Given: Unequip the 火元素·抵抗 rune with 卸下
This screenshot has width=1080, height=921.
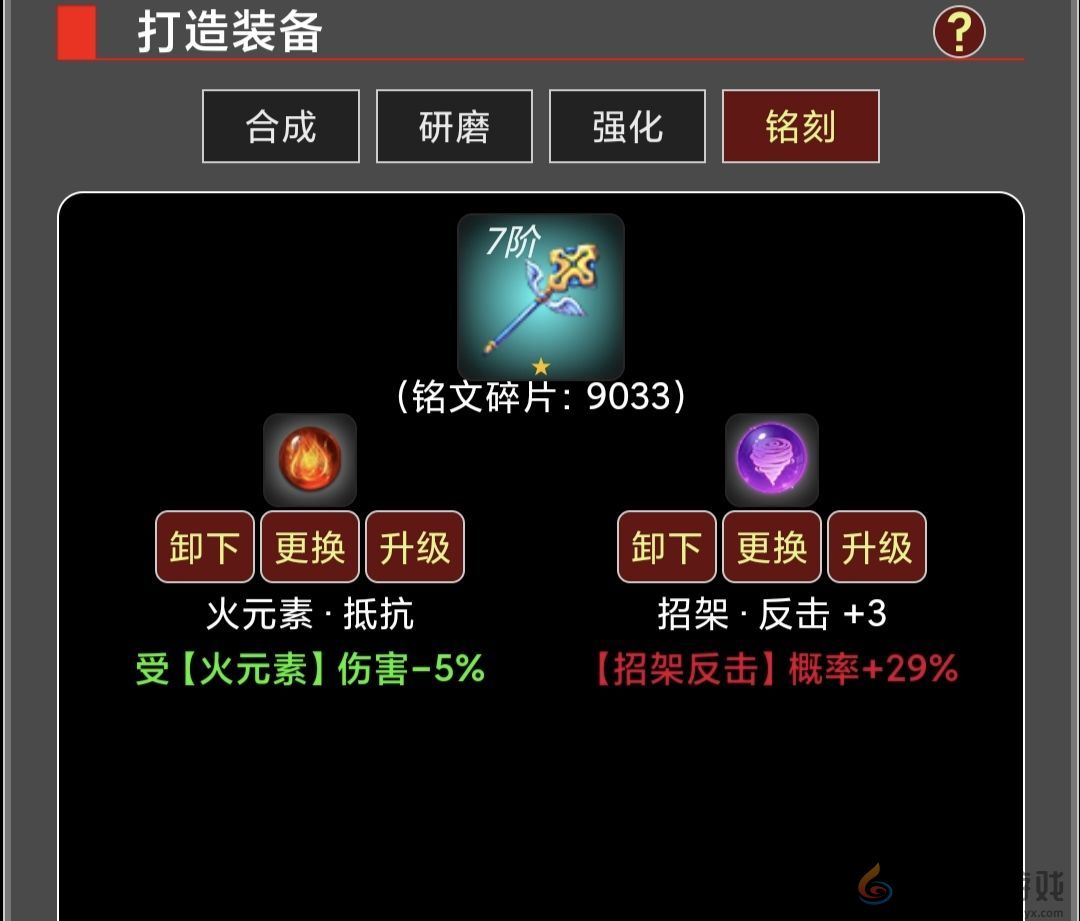Looking at the screenshot, I should coord(205,547).
